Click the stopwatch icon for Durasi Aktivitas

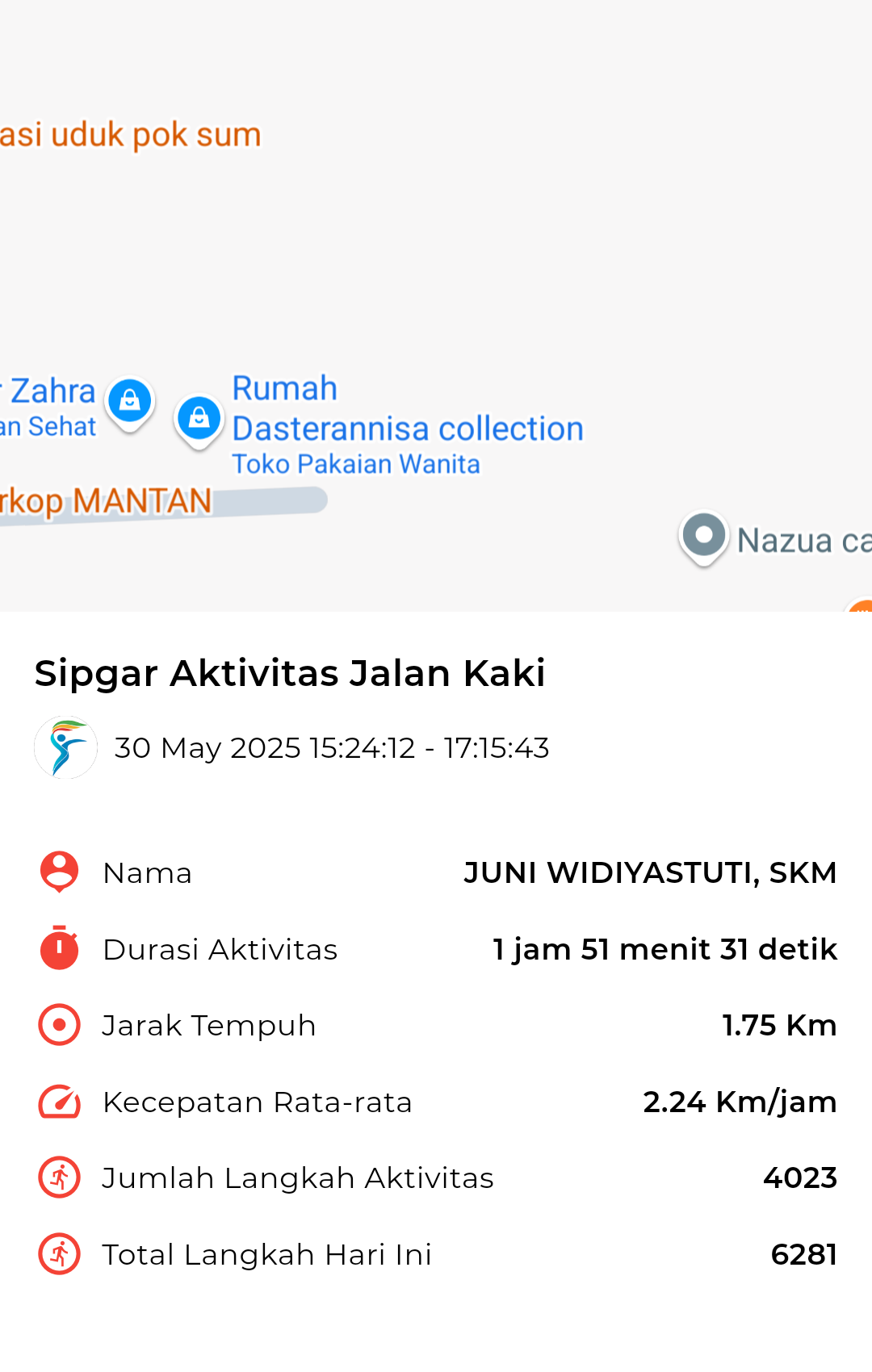57,948
